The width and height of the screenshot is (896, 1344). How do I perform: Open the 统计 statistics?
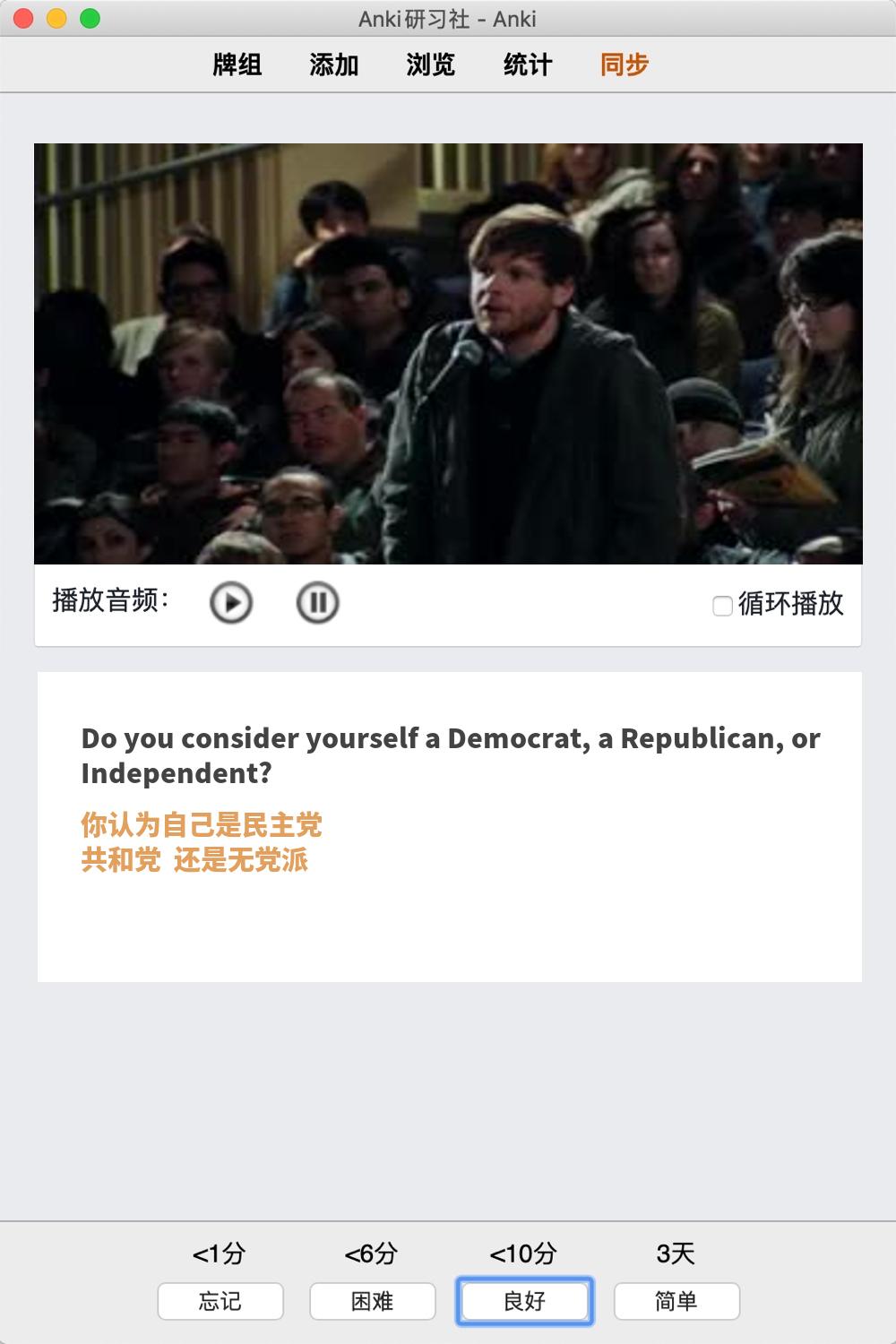[x=528, y=65]
